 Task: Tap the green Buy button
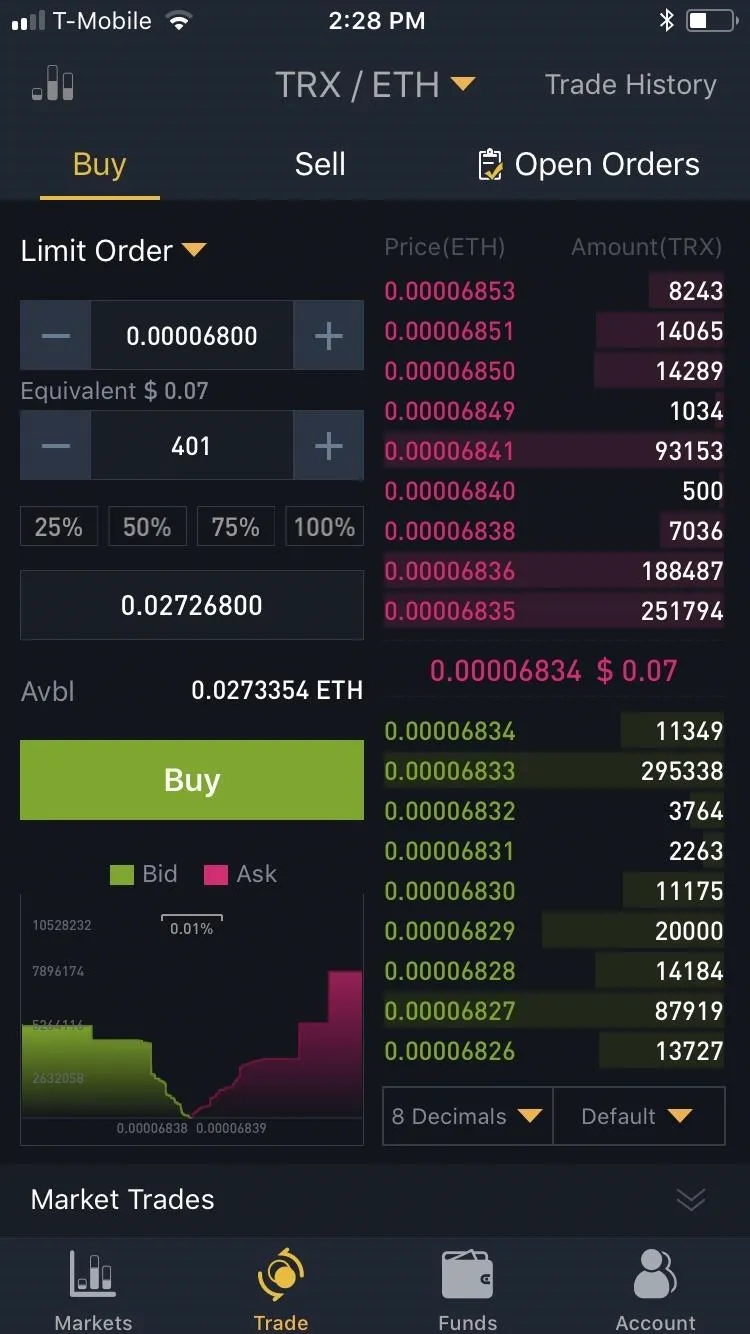192,780
